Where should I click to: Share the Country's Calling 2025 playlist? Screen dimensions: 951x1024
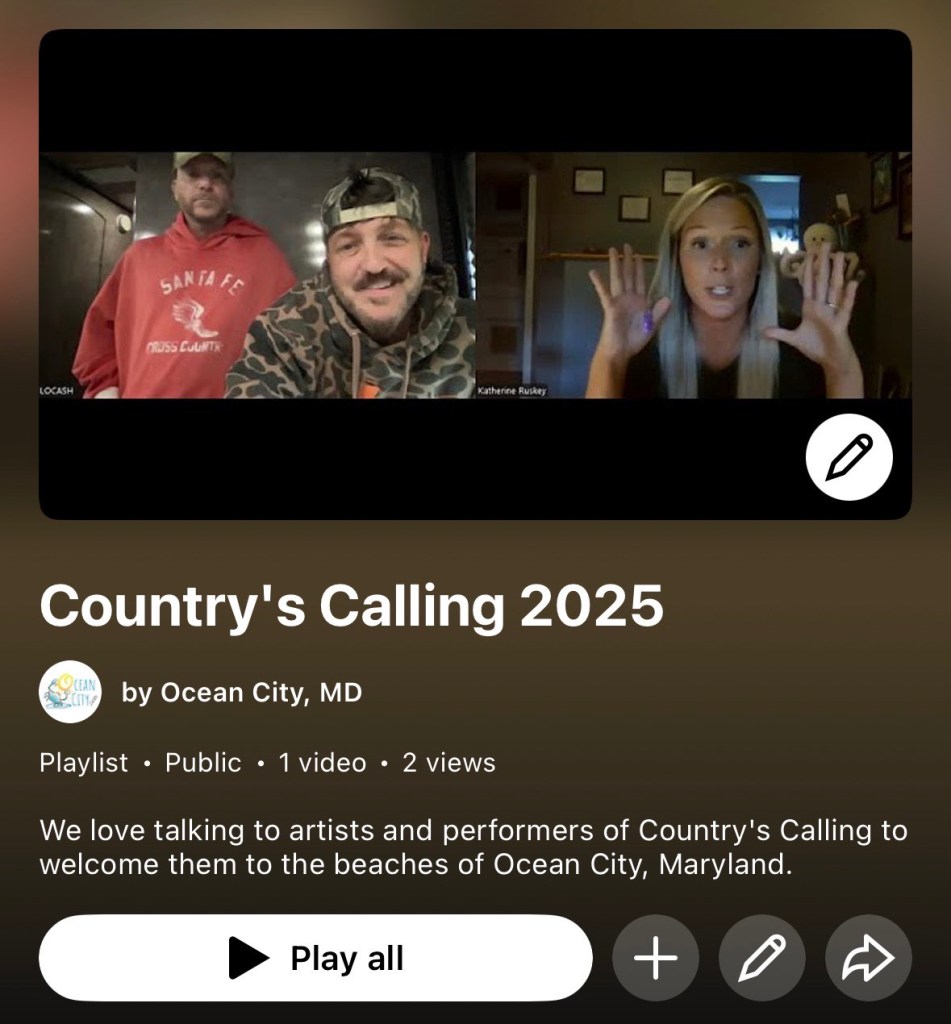[868, 958]
